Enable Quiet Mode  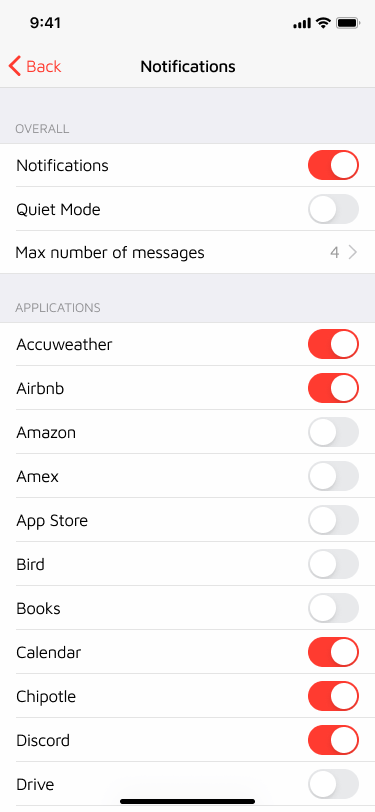tap(333, 209)
